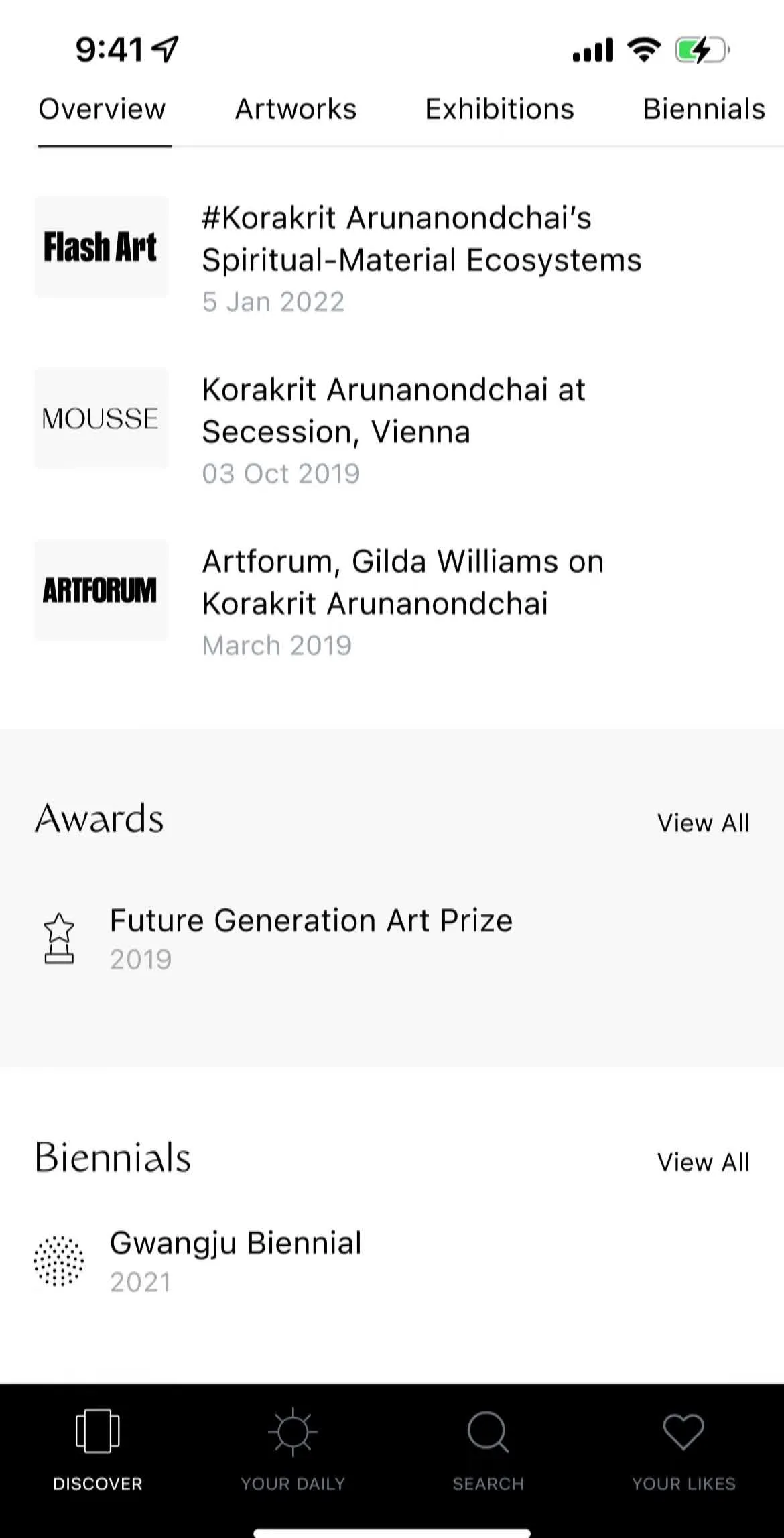Open the Flash Art article on Spiritual-Material Ecosystems
The image size is (784, 1538).
392,258
